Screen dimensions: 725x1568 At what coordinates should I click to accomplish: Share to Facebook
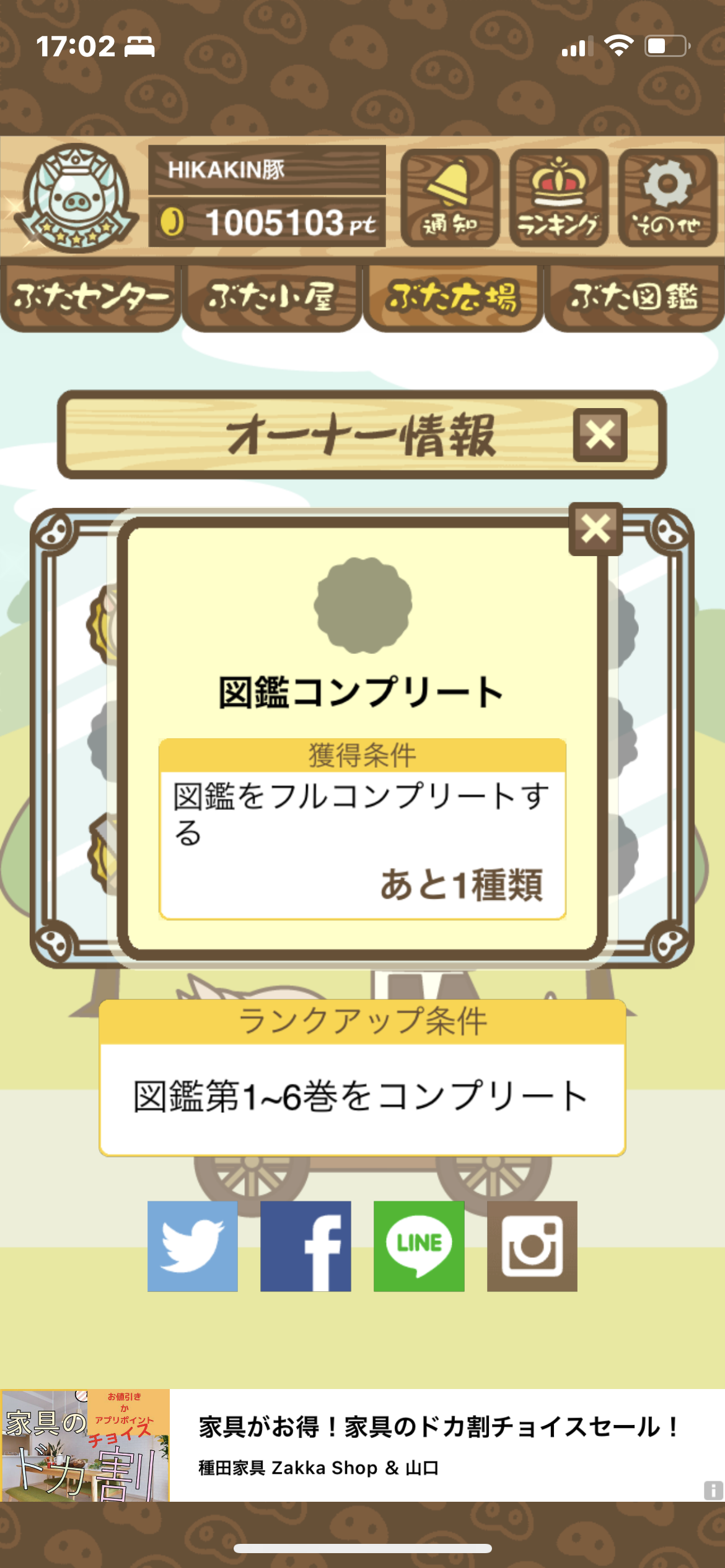click(305, 1246)
